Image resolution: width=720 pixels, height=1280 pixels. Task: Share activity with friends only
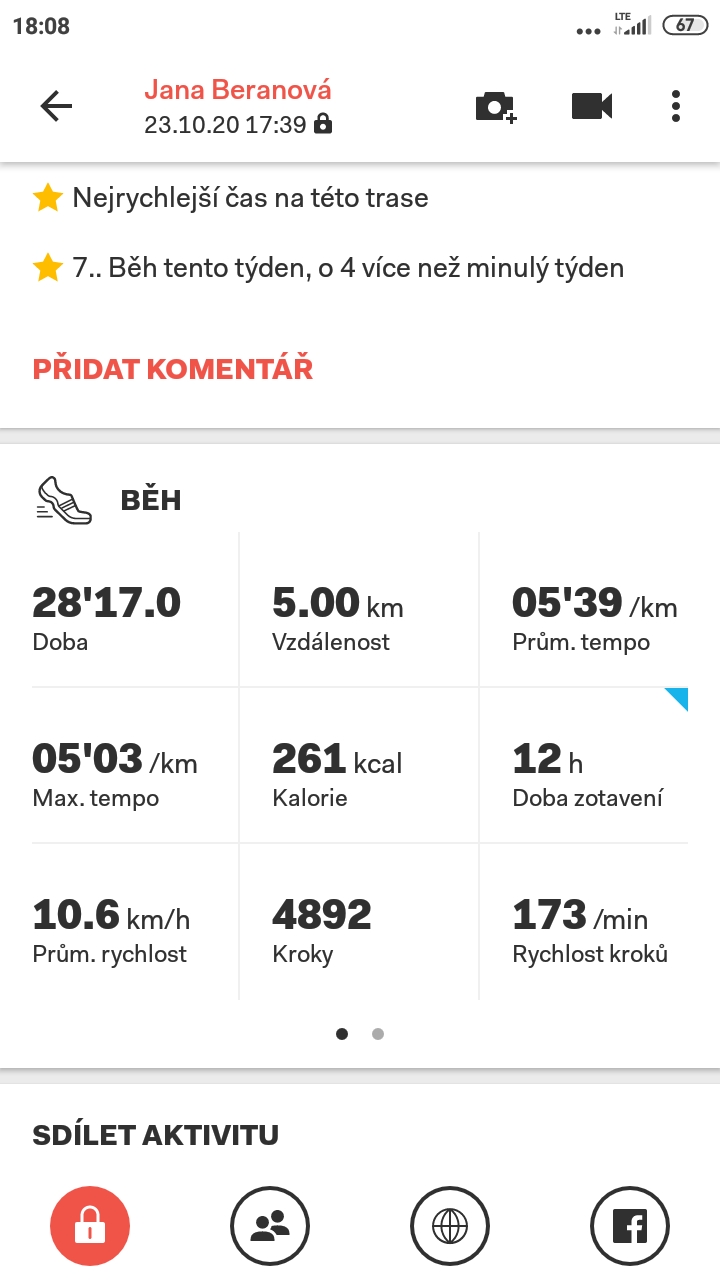coord(270,1226)
